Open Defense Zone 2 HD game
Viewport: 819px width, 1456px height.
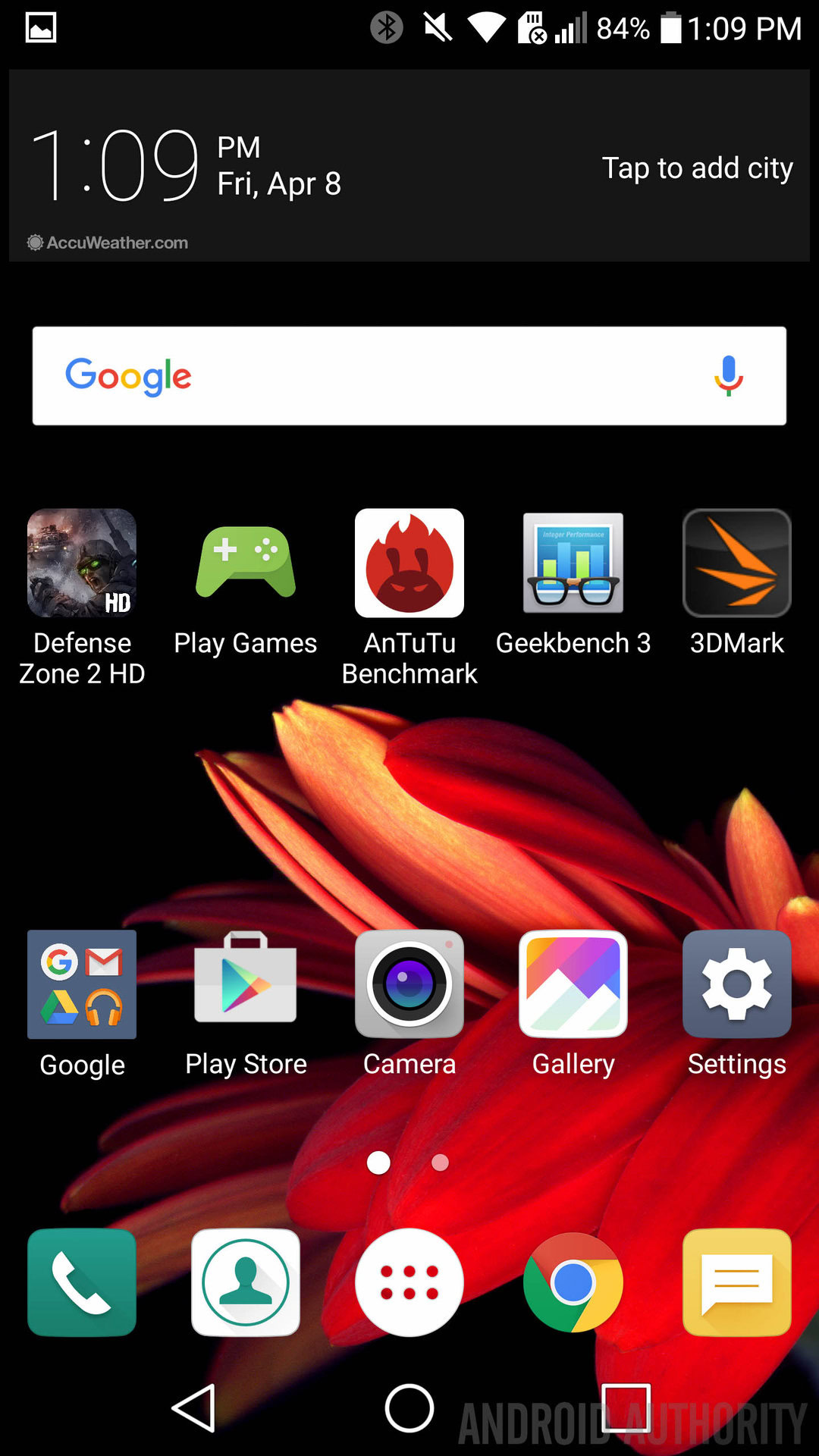pyautogui.click(x=82, y=563)
